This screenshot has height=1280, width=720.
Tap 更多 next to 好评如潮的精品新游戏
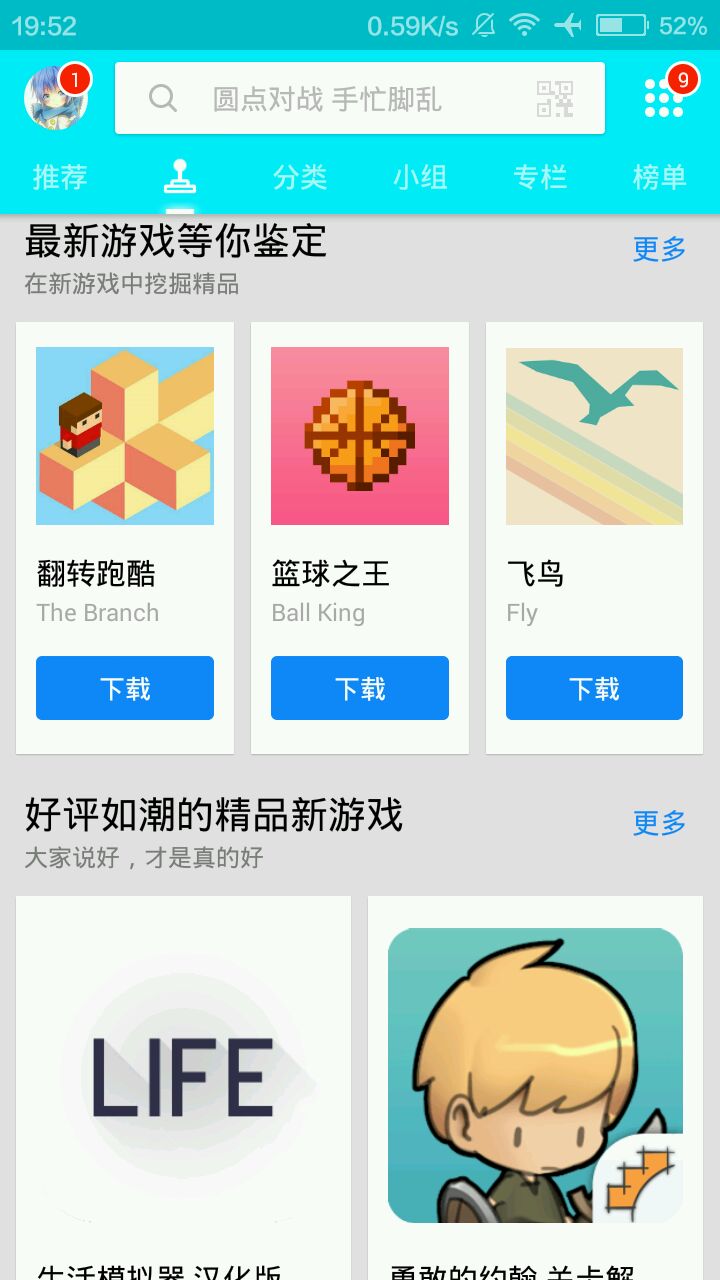click(660, 823)
